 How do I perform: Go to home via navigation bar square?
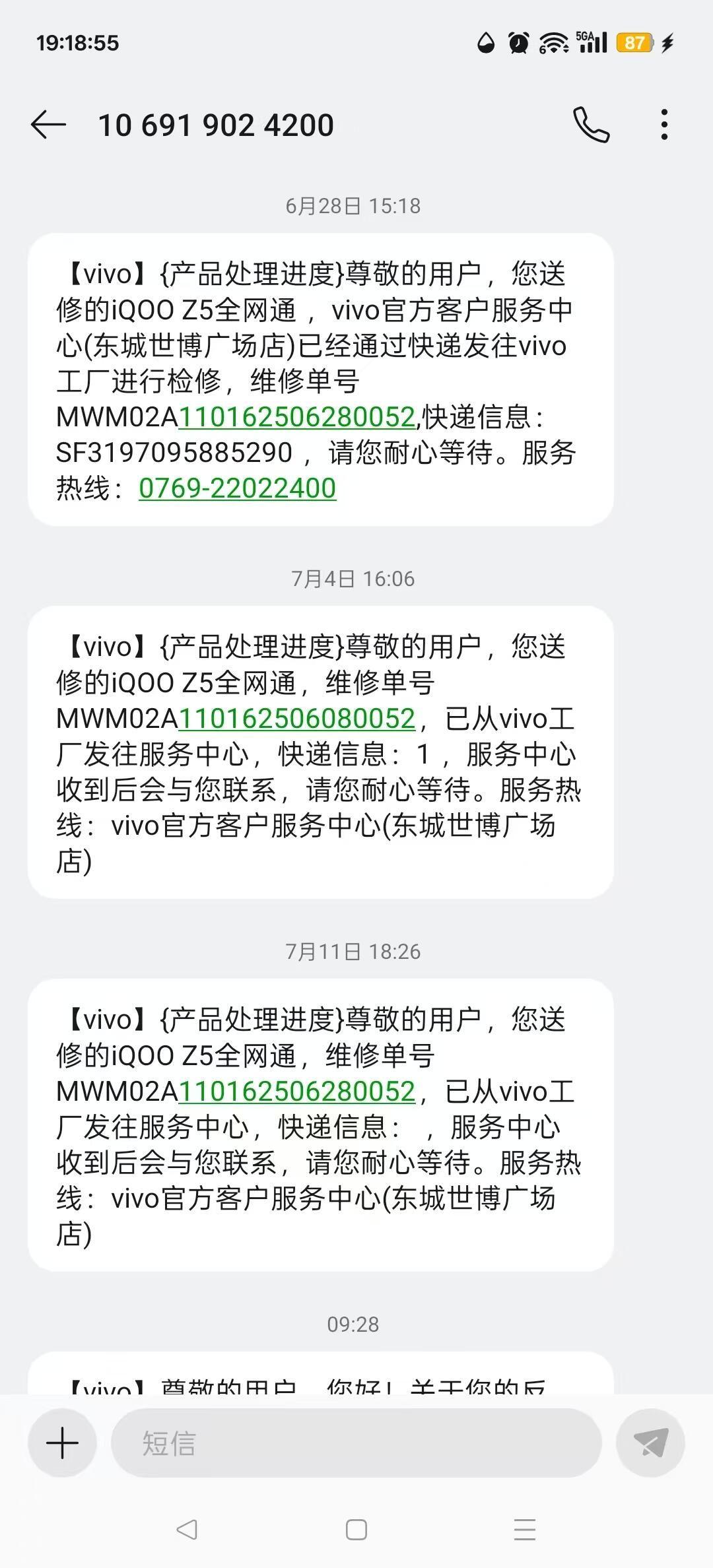pos(356,1529)
